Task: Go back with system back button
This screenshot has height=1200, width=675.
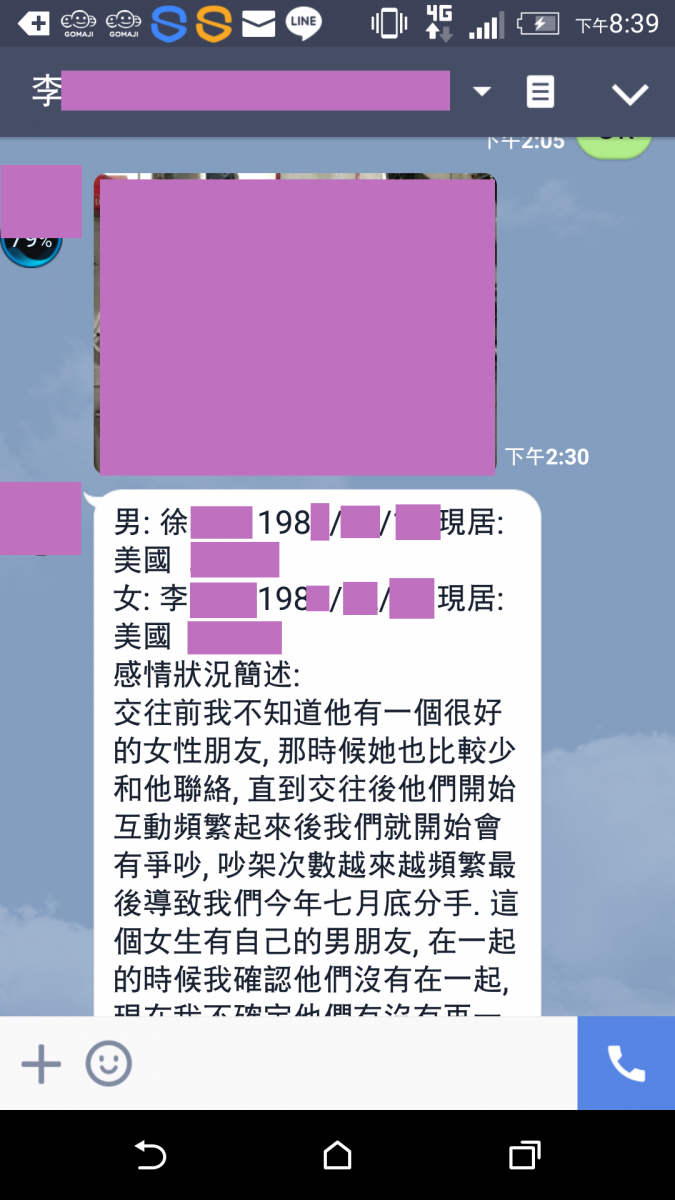Action: click(x=150, y=1156)
